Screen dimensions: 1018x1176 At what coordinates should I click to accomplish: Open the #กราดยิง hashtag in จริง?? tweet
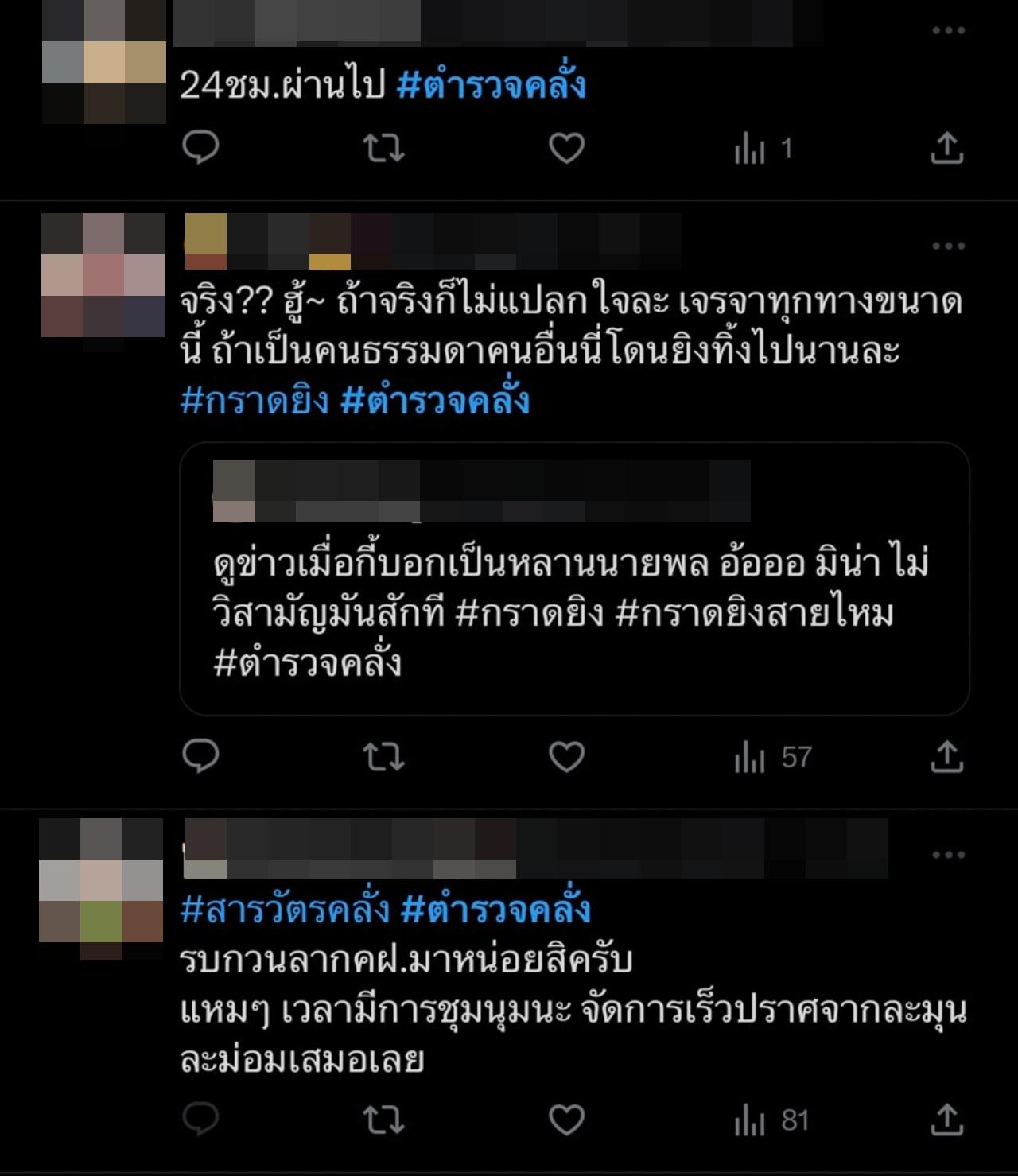(254, 400)
